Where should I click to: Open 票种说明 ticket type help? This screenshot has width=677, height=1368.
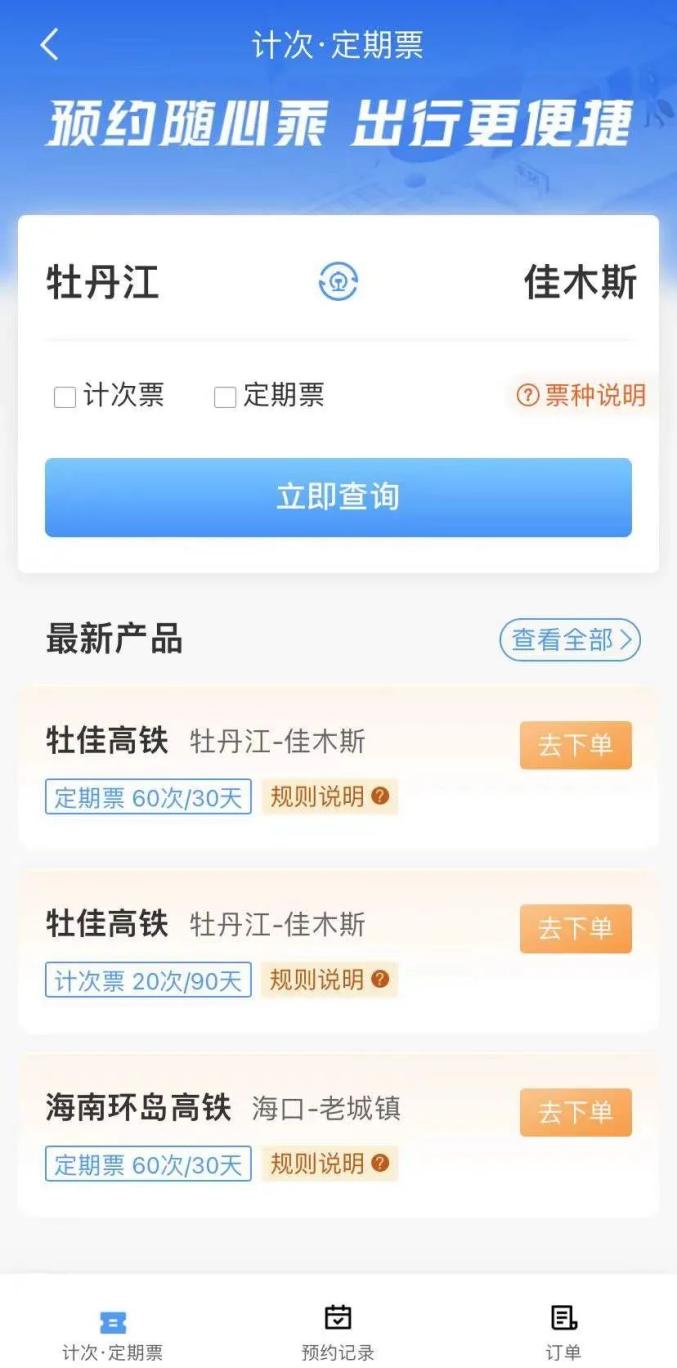(581, 396)
